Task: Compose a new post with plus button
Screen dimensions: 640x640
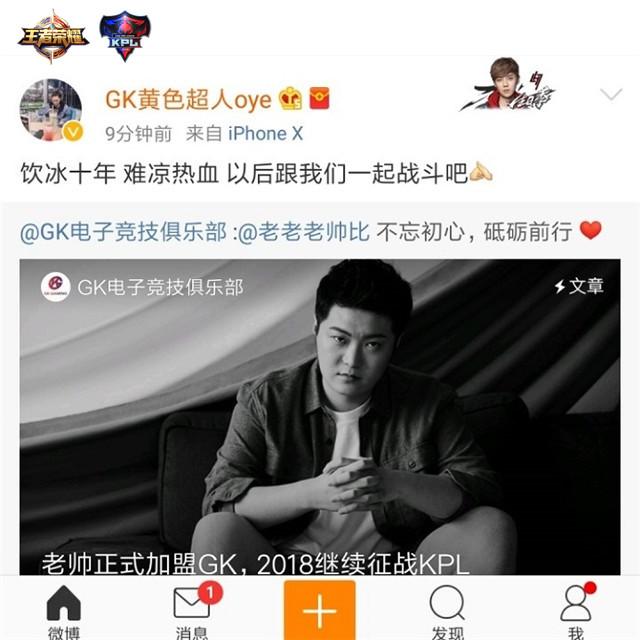Action: pyautogui.click(x=319, y=610)
